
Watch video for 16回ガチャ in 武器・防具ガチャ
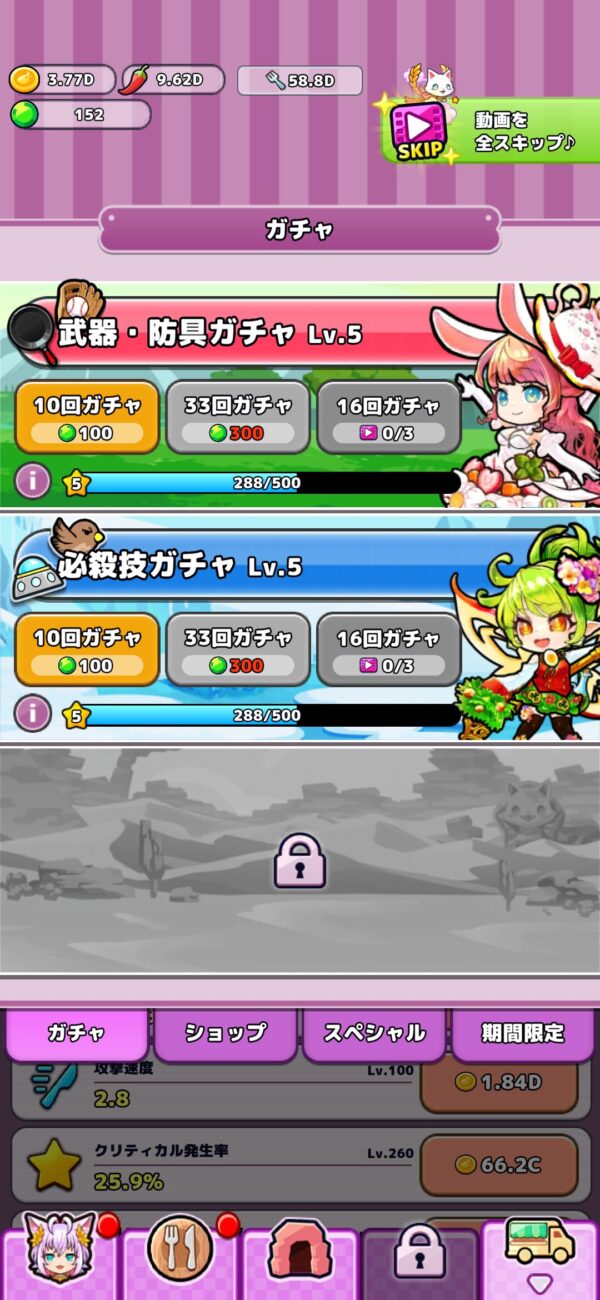click(389, 417)
